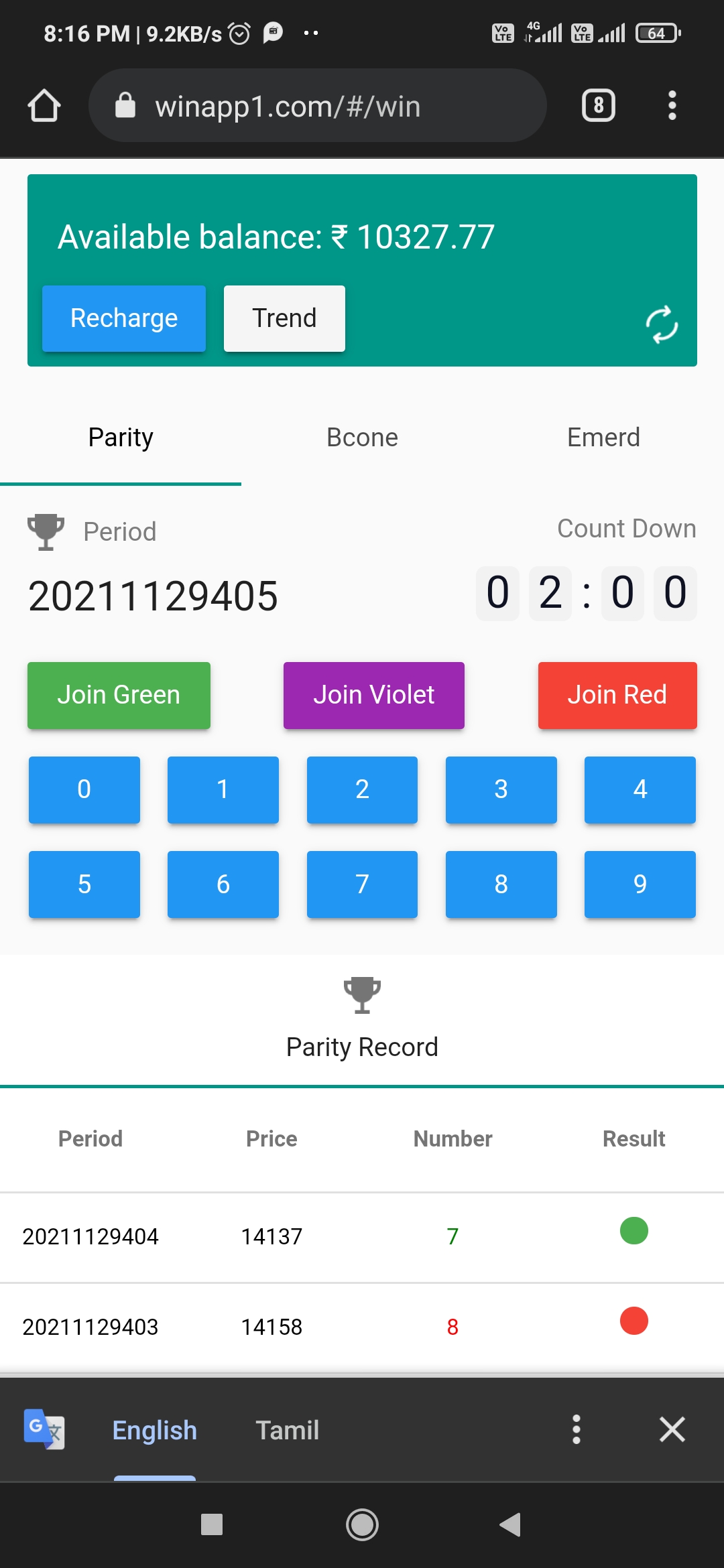Screen dimensions: 724x1568
Task: Open the Trend view
Action: pyautogui.click(x=284, y=318)
